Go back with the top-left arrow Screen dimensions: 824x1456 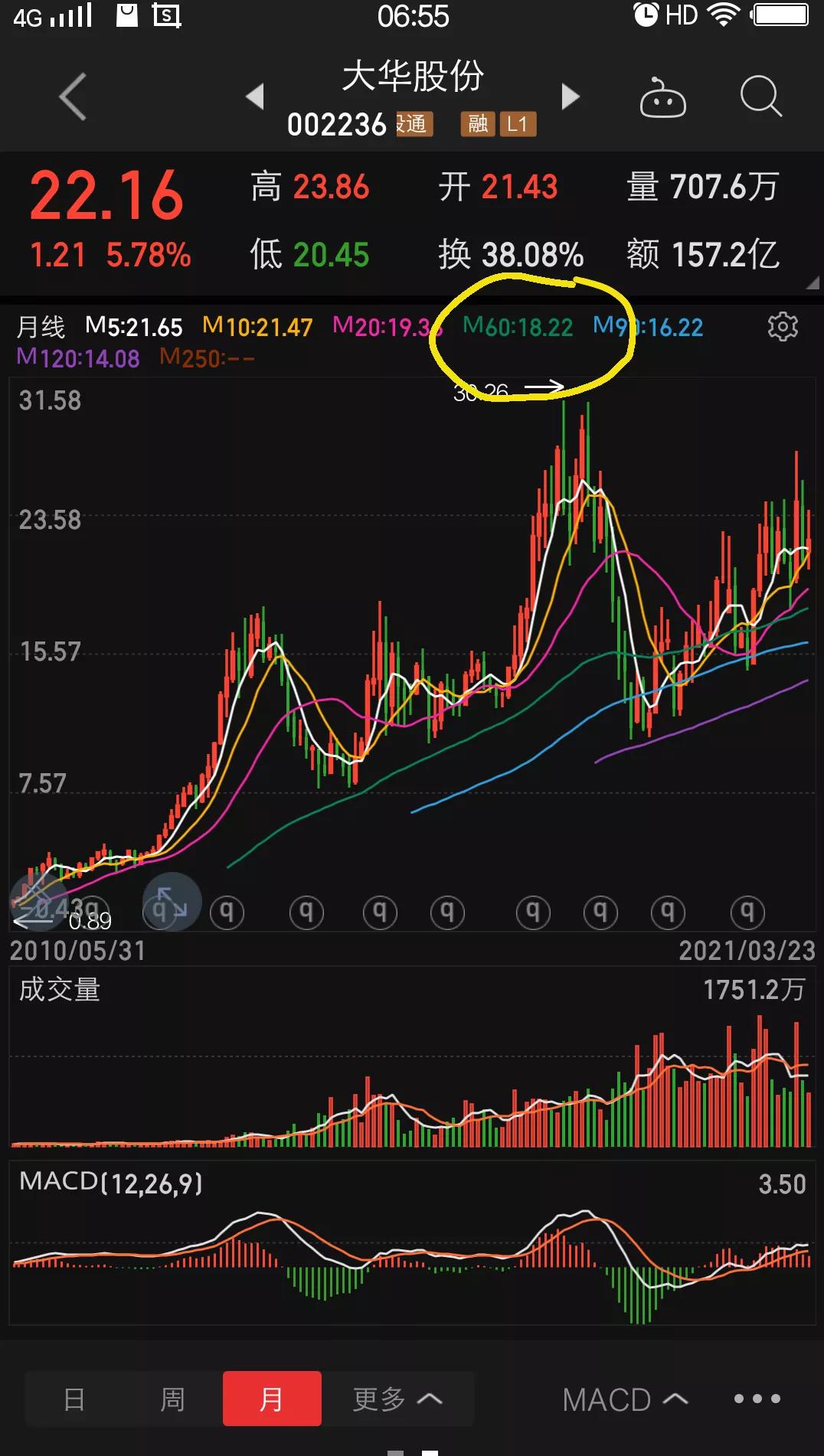pos(71,96)
